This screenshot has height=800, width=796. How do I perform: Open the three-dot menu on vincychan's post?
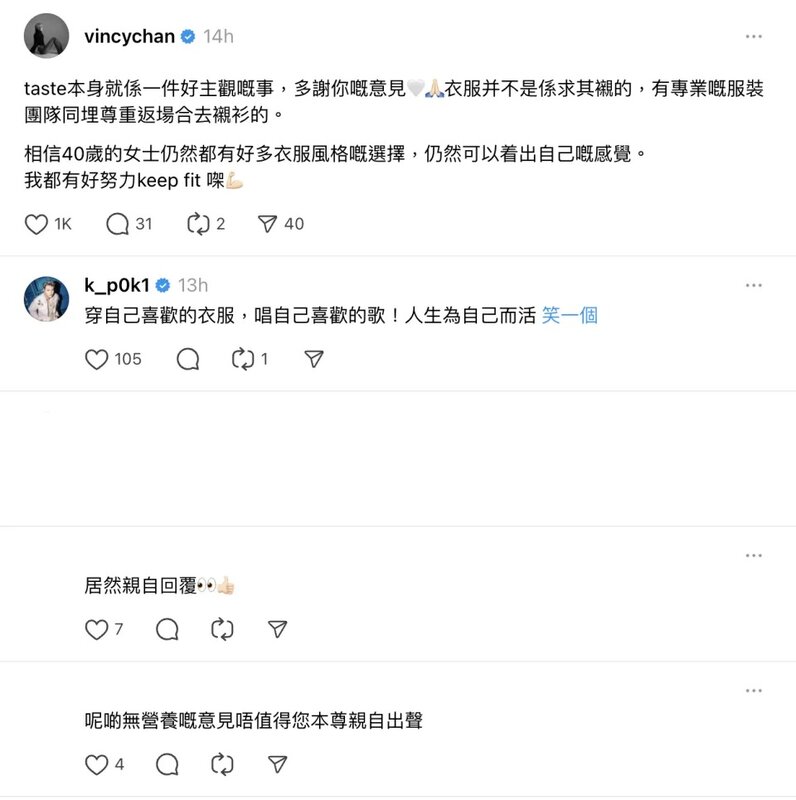(755, 34)
